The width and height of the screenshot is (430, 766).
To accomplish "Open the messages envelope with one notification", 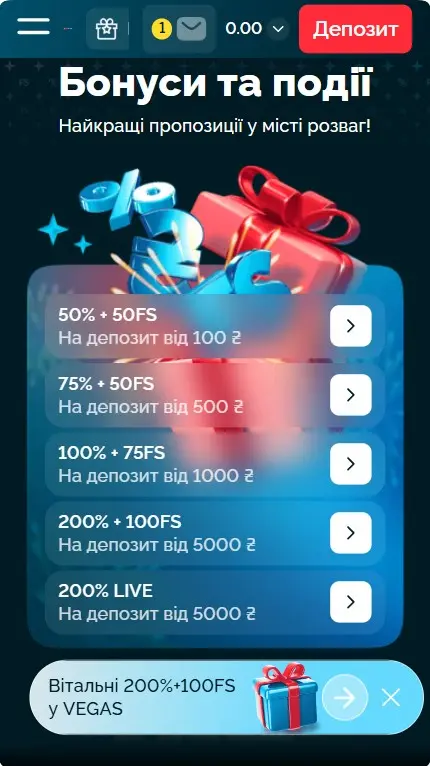I will pos(179,29).
